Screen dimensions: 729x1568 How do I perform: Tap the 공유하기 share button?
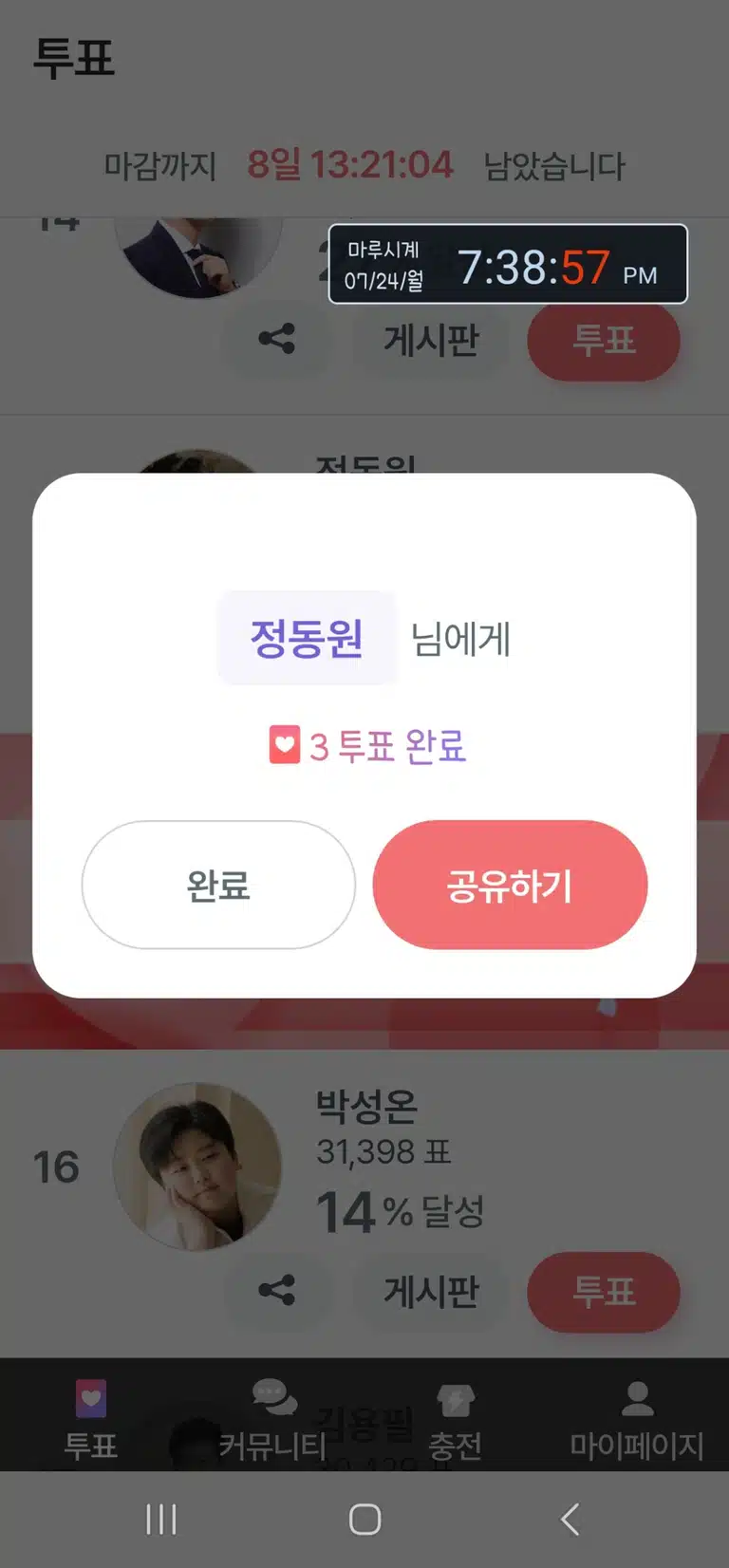510,885
